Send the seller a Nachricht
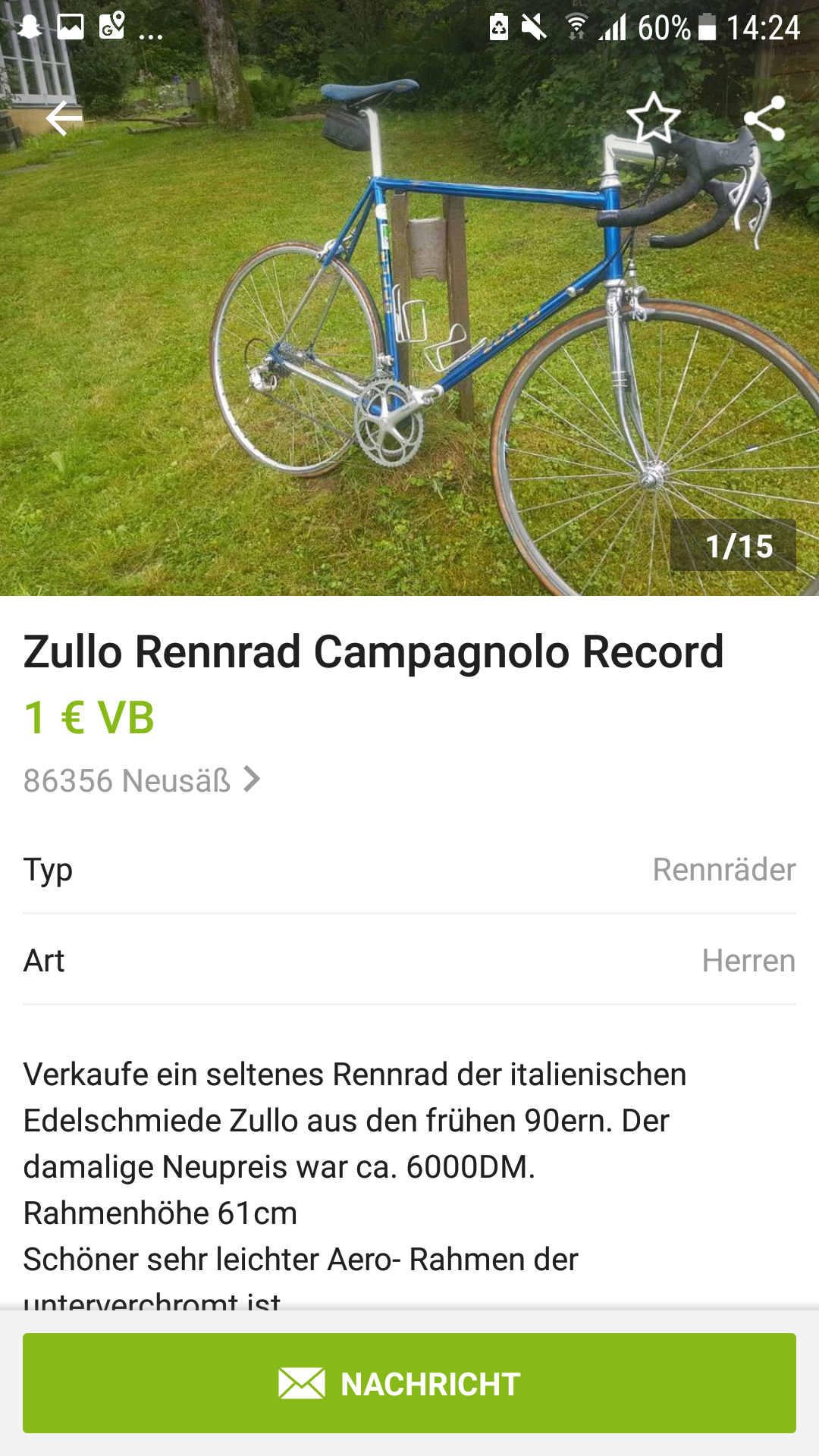This screenshot has height=1456, width=819. (x=409, y=1383)
